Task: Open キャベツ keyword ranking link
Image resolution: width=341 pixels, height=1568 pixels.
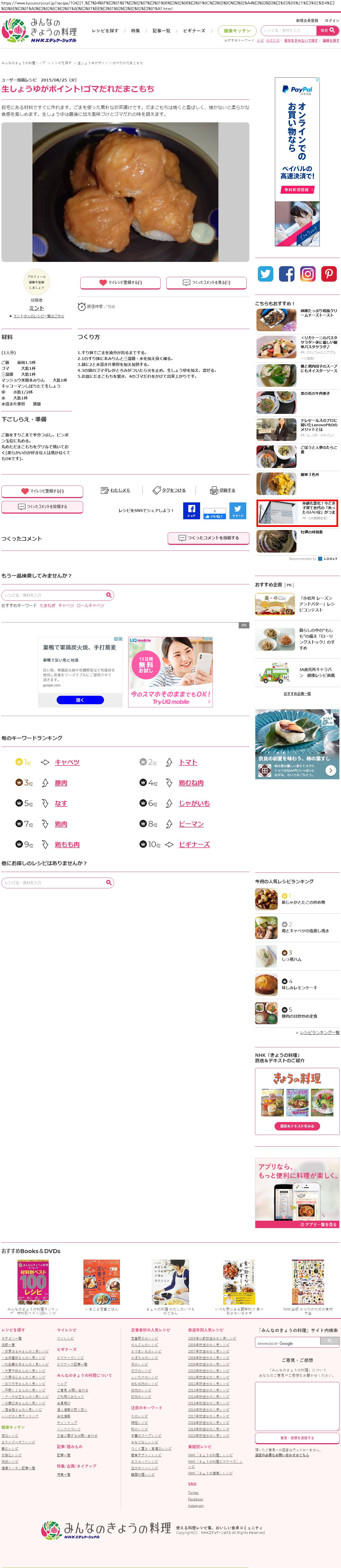Action: click(x=67, y=762)
